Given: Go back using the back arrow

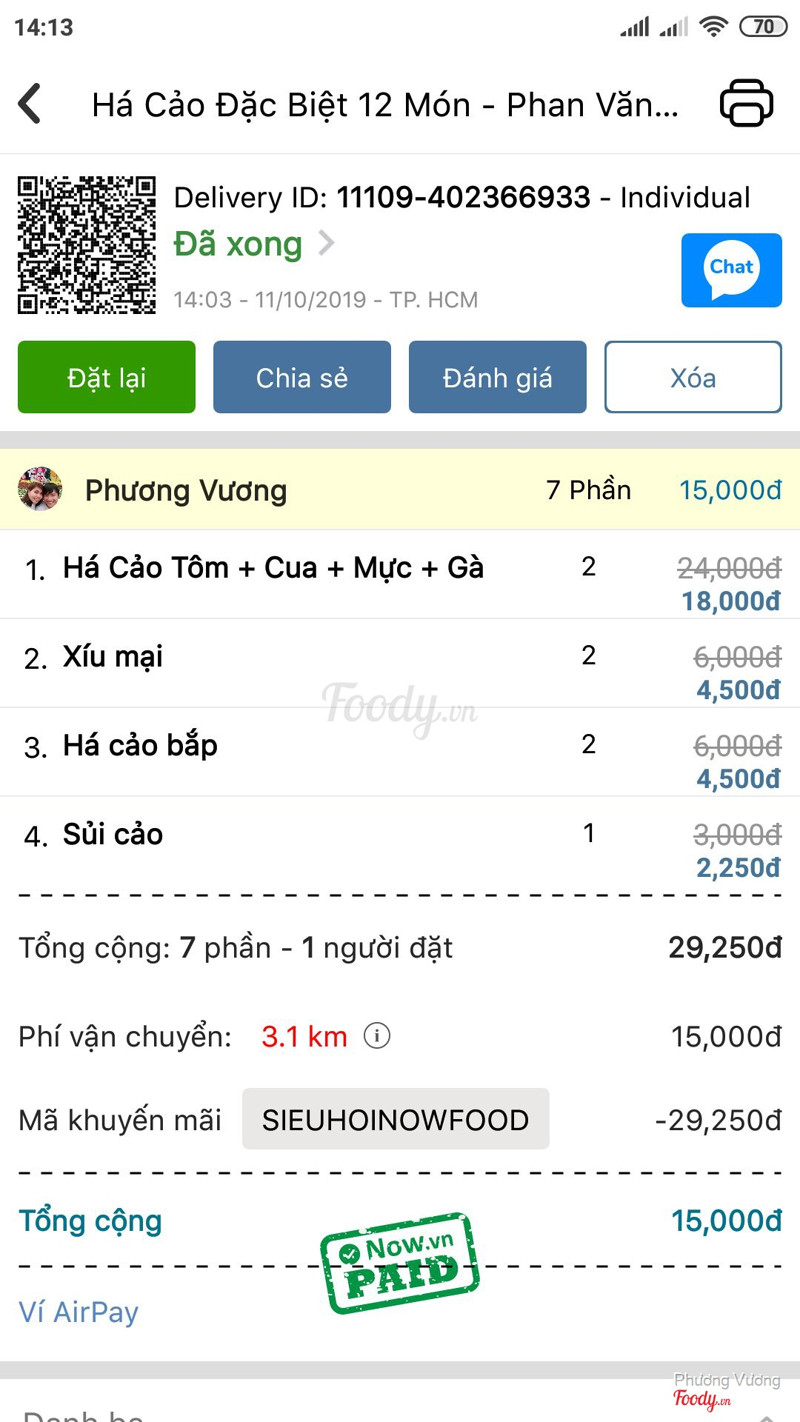Looking at the screenshot, I should click(x=31, y=104).
